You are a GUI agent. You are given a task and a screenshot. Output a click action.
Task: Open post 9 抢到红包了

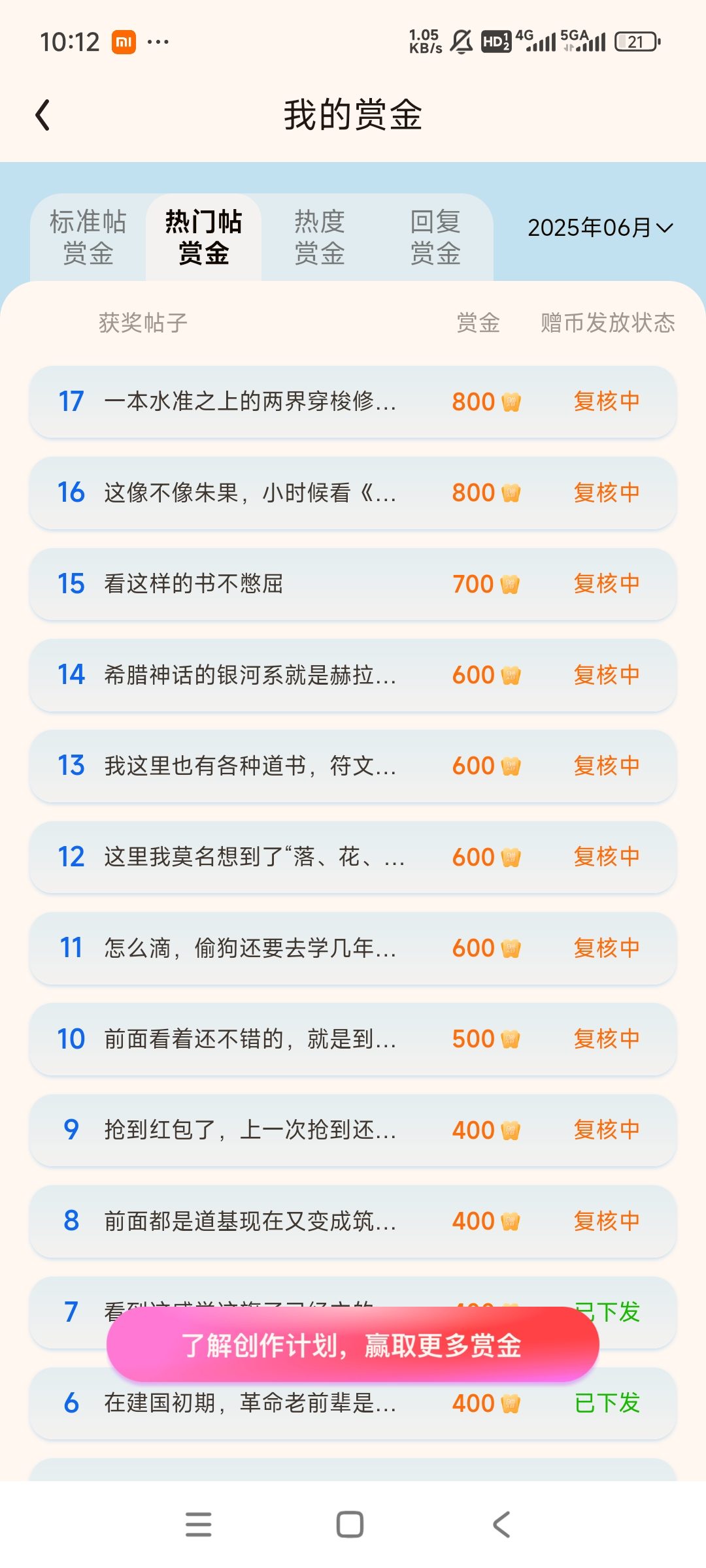(x=353, y=1130)
